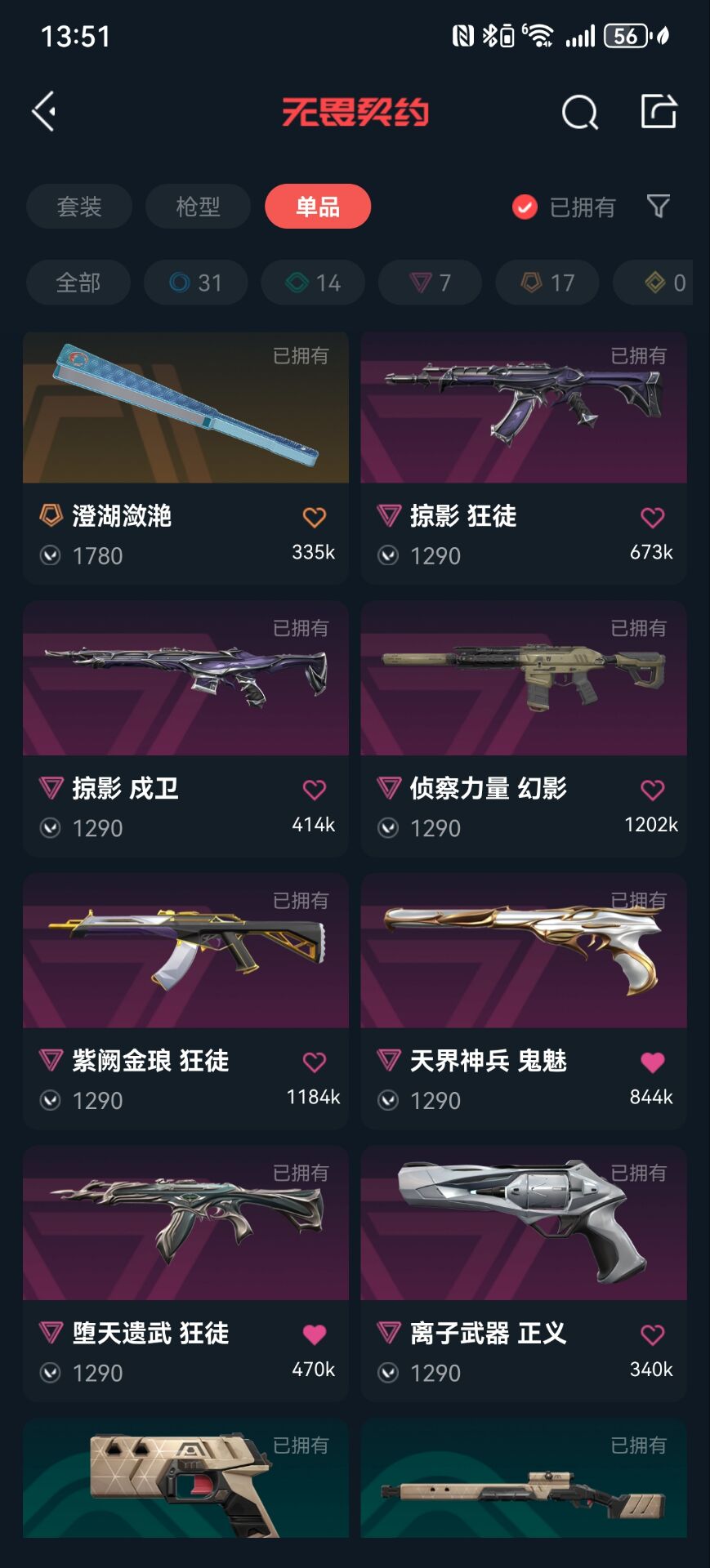Image resolution: width=710 pixels, height=1568 pixels.
Task: Remove the heart on 堕天遗武 狂徒
Action: pyautogui.click(x=315, y=1334)
